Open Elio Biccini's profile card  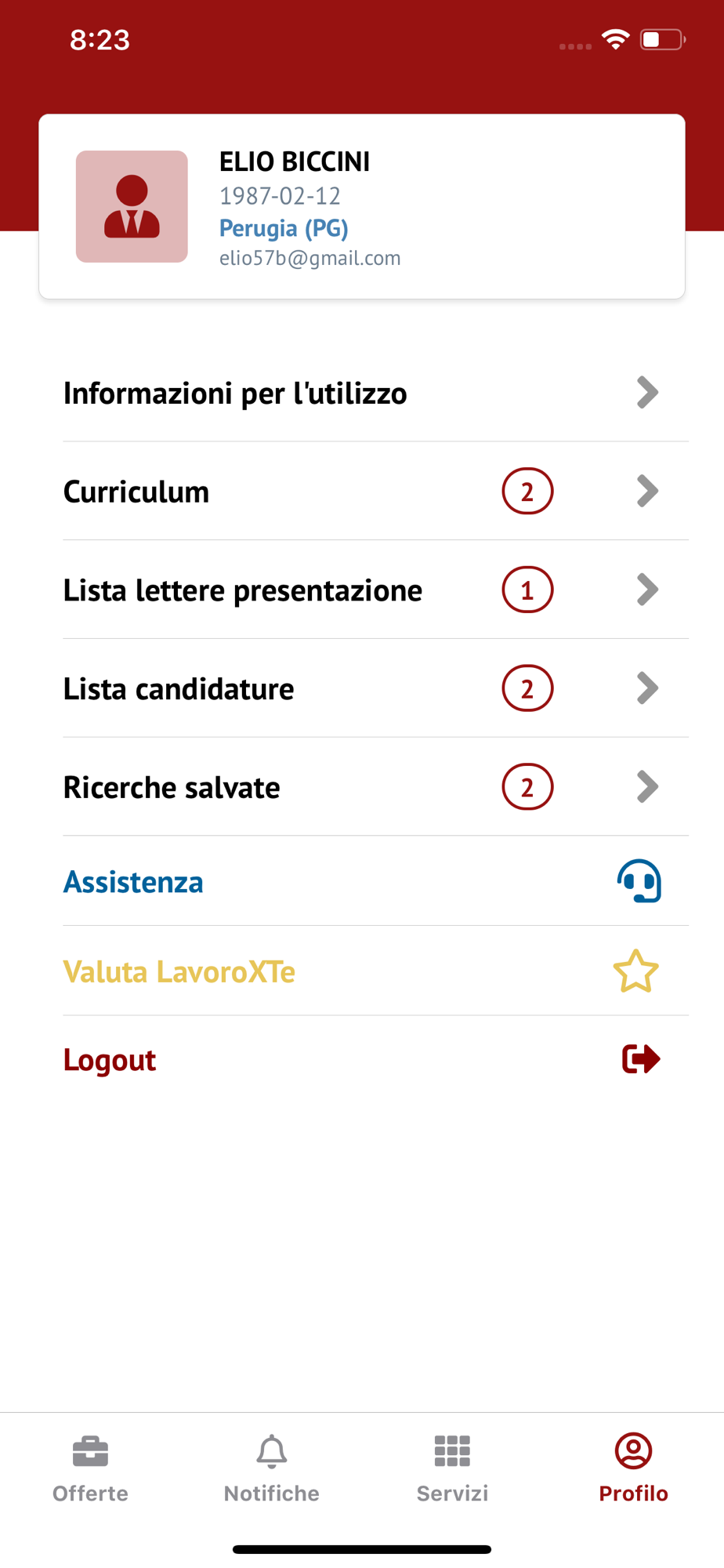362,207
